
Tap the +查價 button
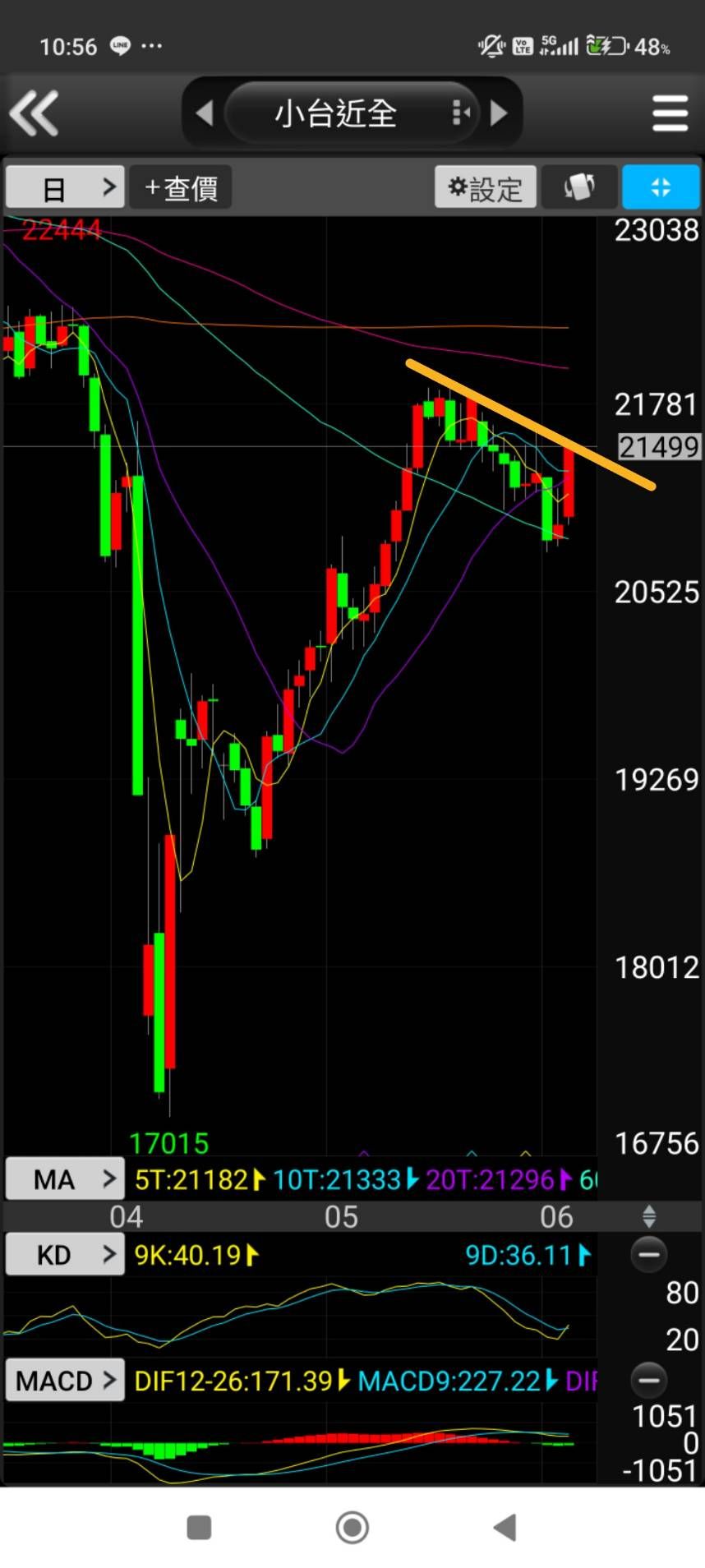(x=181, y=188)
